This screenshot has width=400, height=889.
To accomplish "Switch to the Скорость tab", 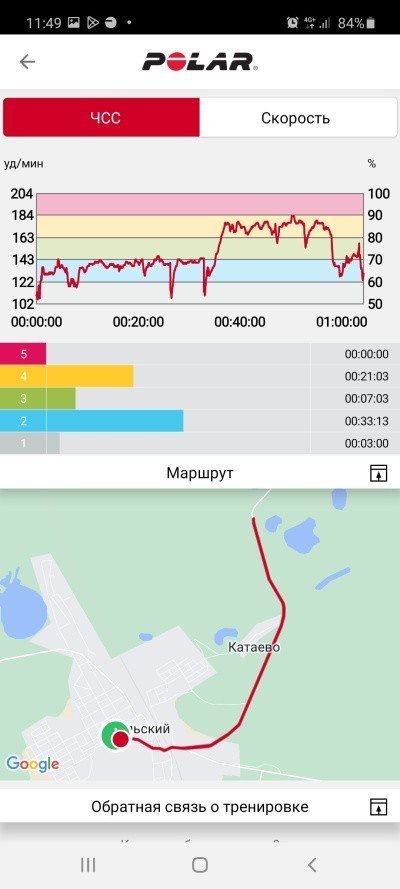I will (298, 118).
